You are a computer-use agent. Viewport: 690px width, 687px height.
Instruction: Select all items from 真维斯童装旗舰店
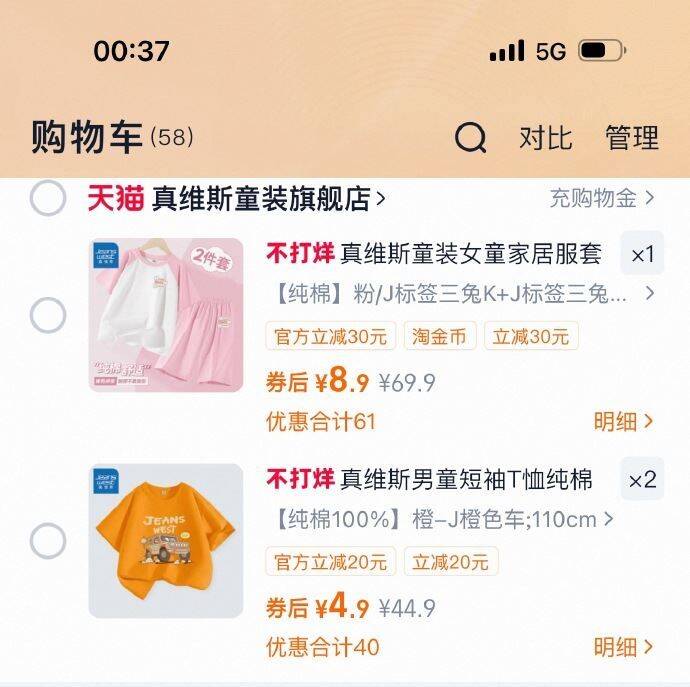point(47,198)
